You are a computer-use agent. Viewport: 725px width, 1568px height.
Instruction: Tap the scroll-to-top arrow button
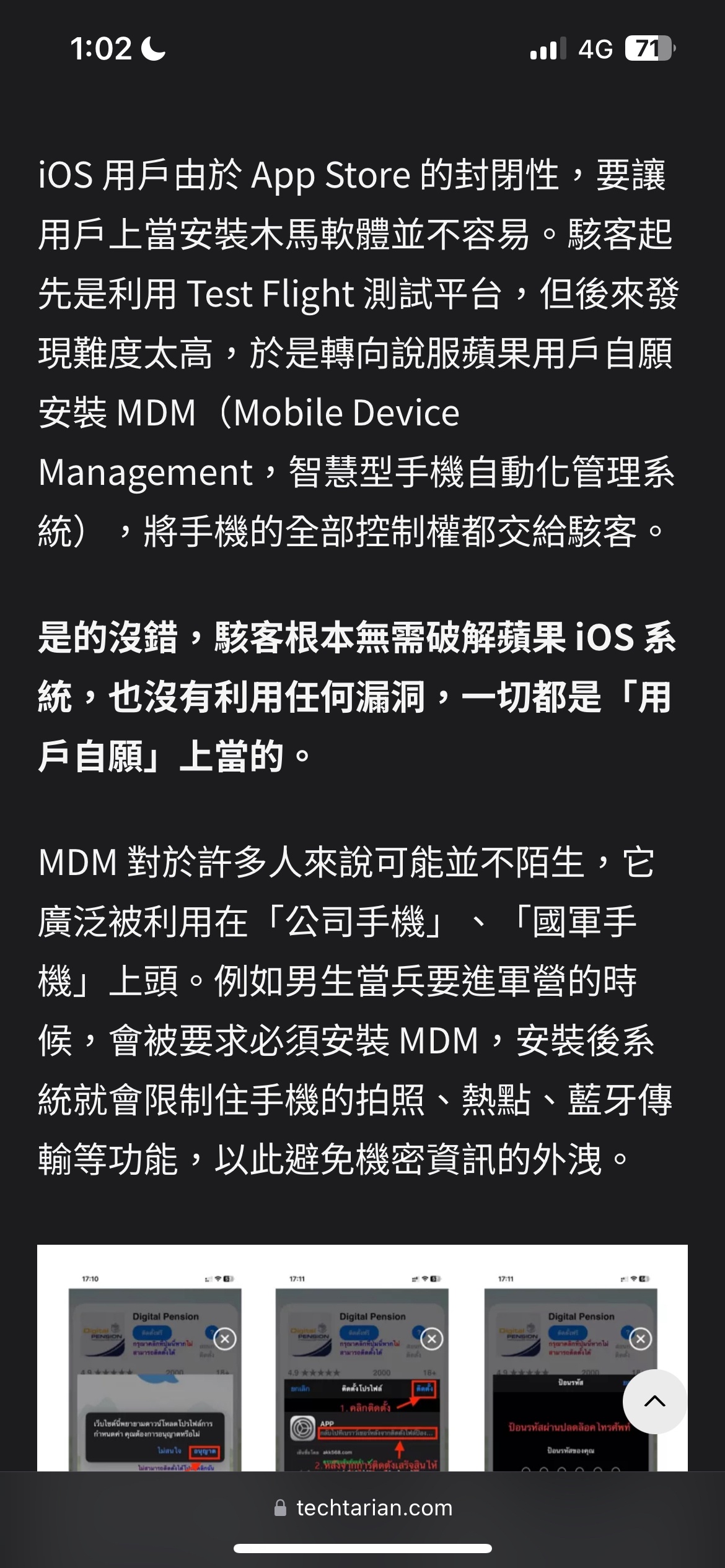click(x=654, y=1401)
